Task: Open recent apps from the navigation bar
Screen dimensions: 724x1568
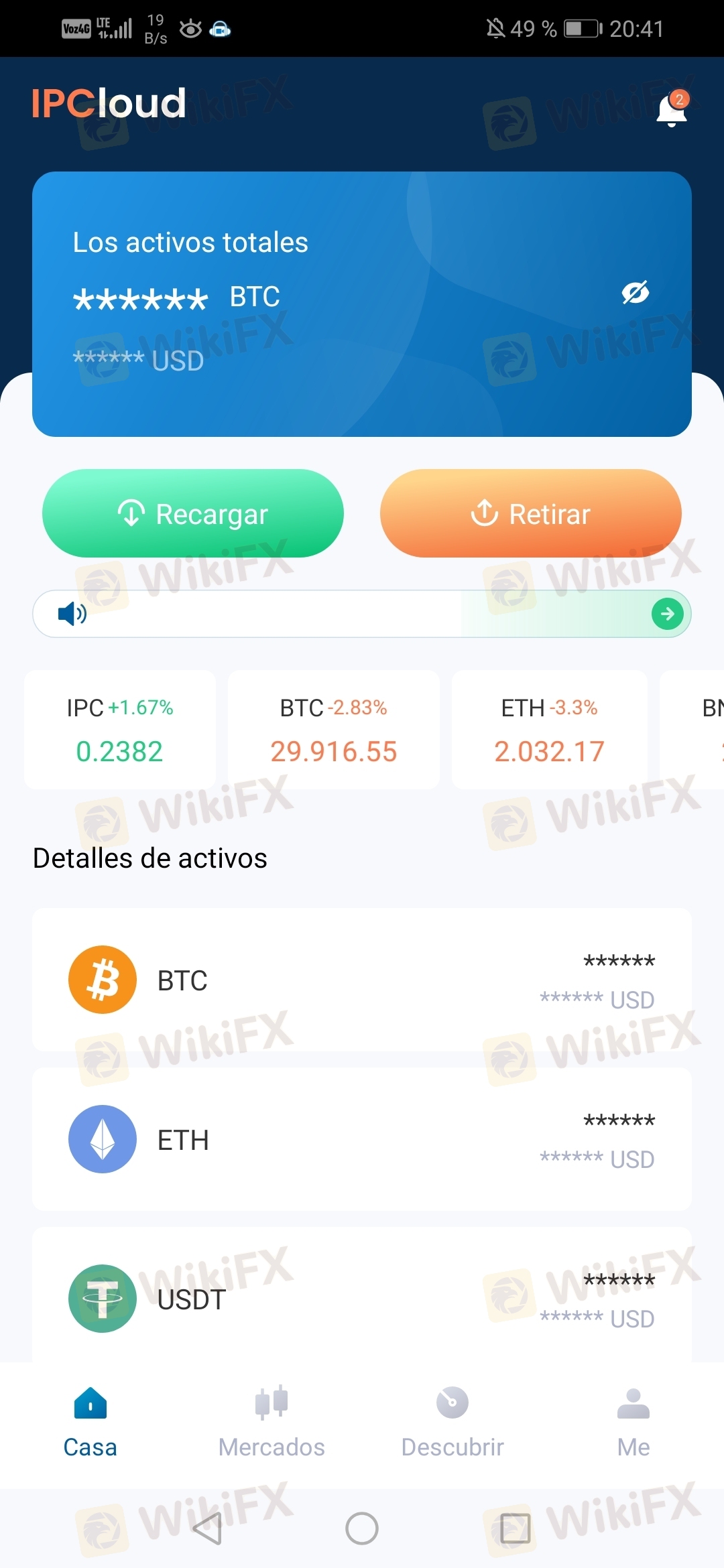Action: tap(516, 1528)
